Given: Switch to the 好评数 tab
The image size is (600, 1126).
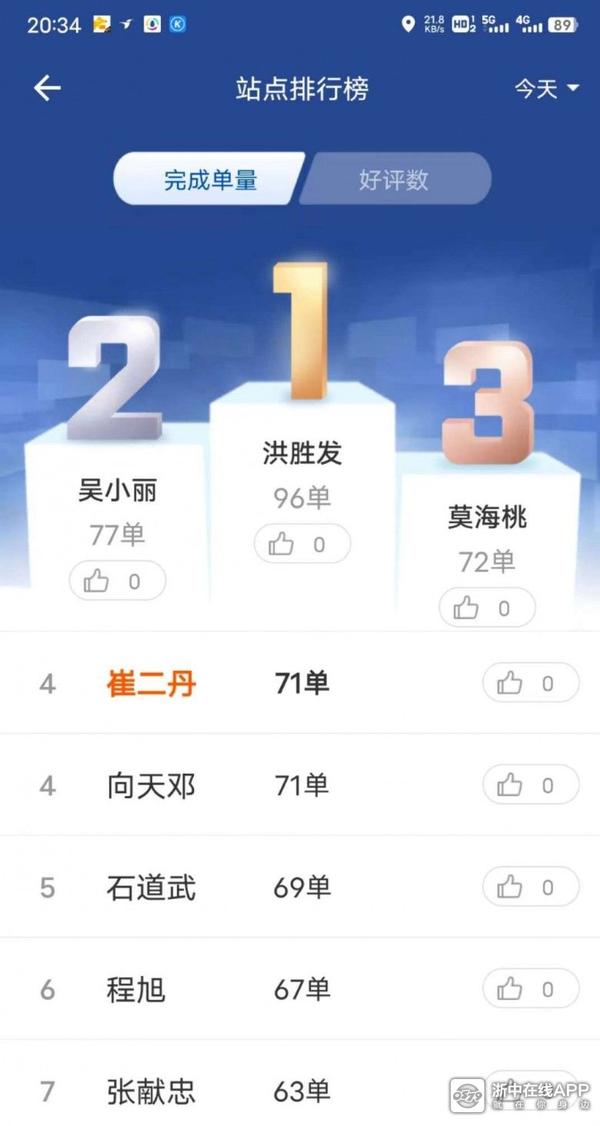Looking at the screenshot, I should click(394, 180).
